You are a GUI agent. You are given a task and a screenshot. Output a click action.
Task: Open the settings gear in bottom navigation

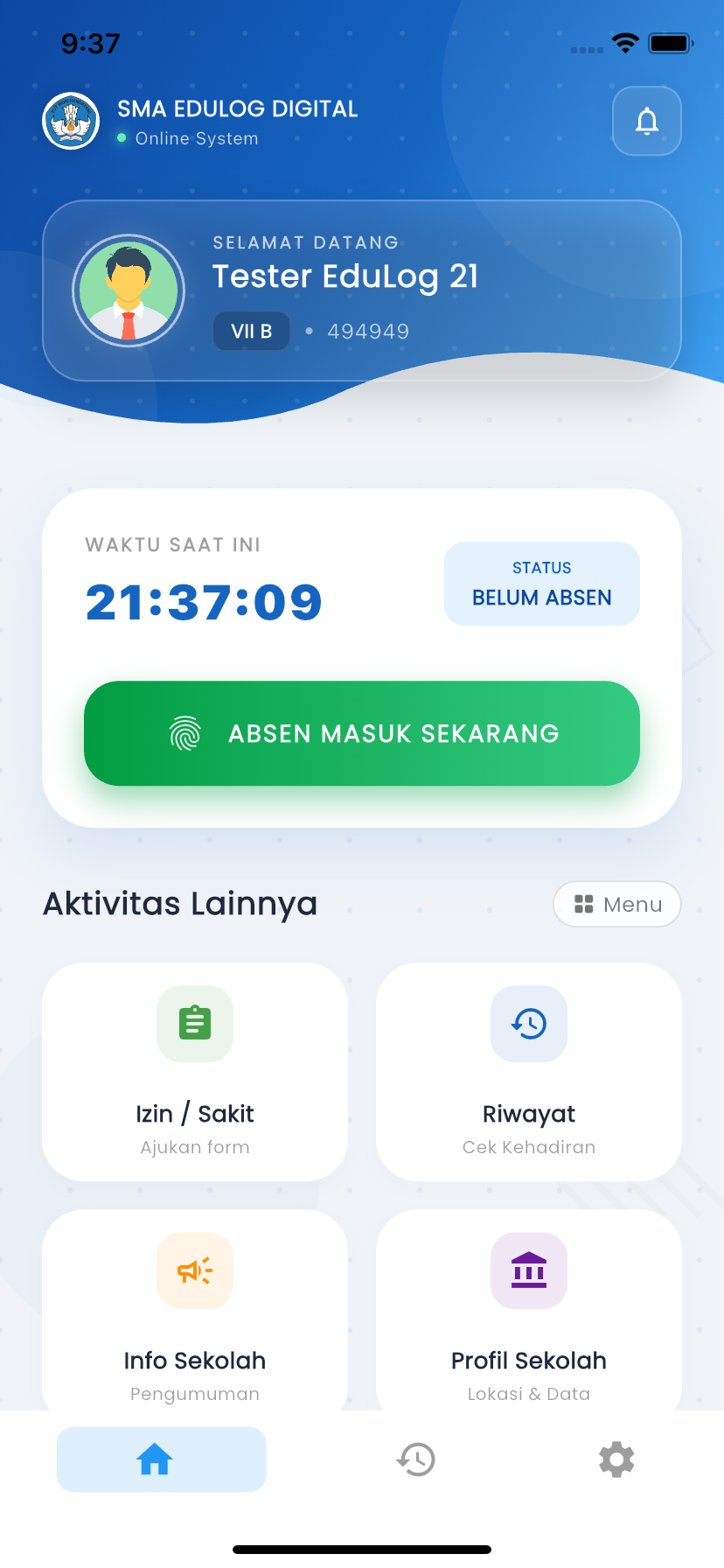(x=616, y=1459)
